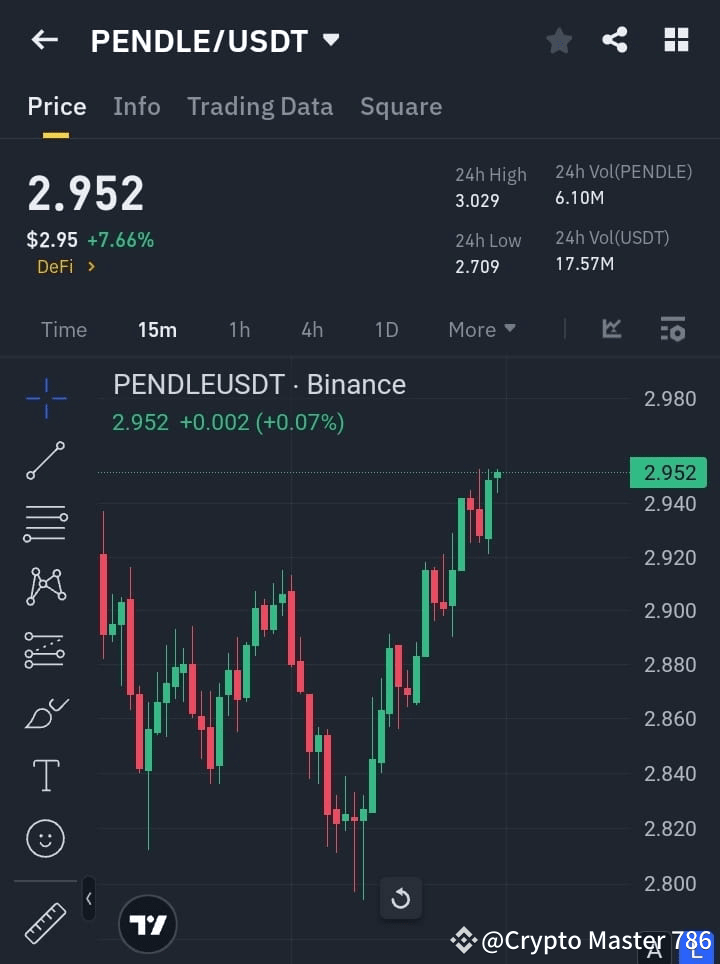This screenshot has width=720, height=964.
Task: Click the TradingView logo on the chart
Action: tap(148, 924)
